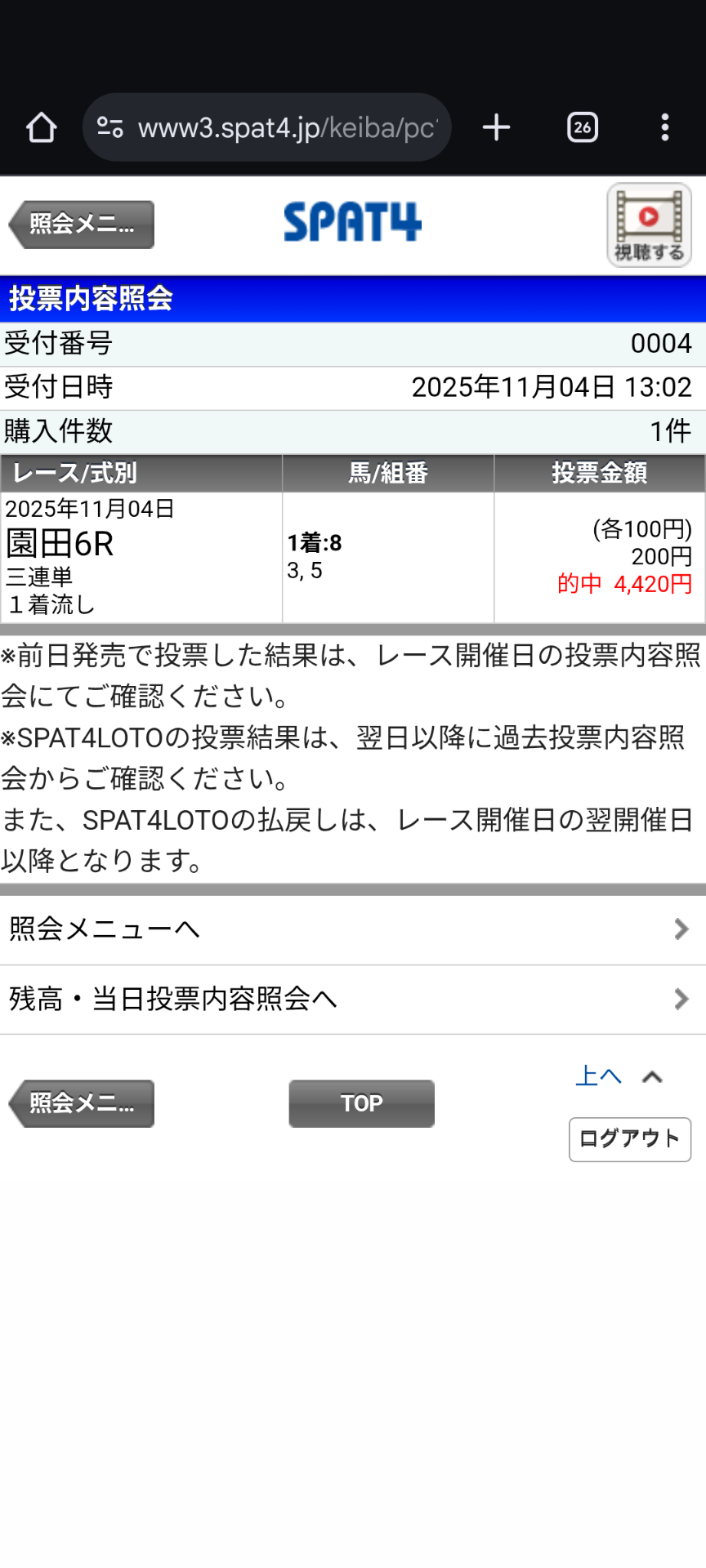Go to the TOP page

tap(361, 1103)
